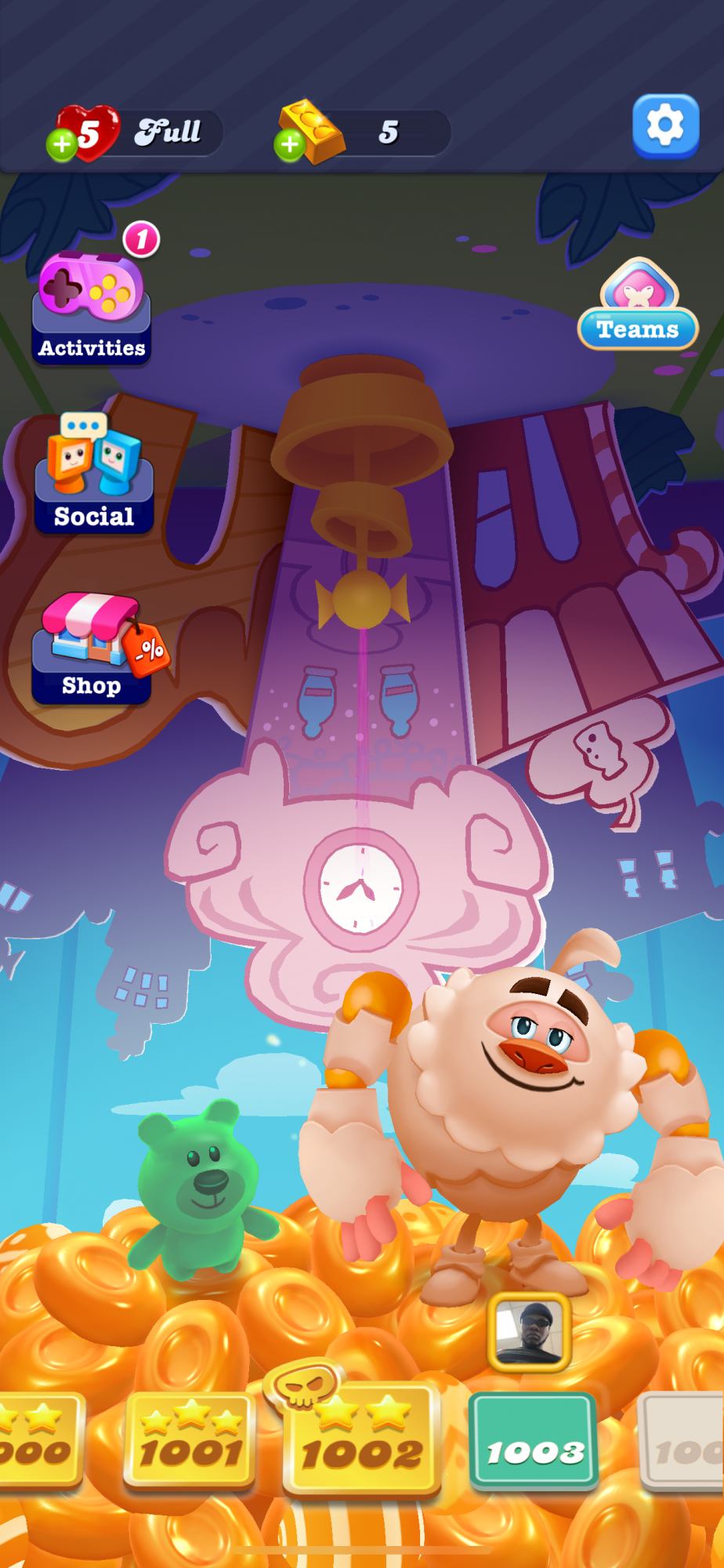
Task: Replay level 1002
Action: (x=362, y=1441)
